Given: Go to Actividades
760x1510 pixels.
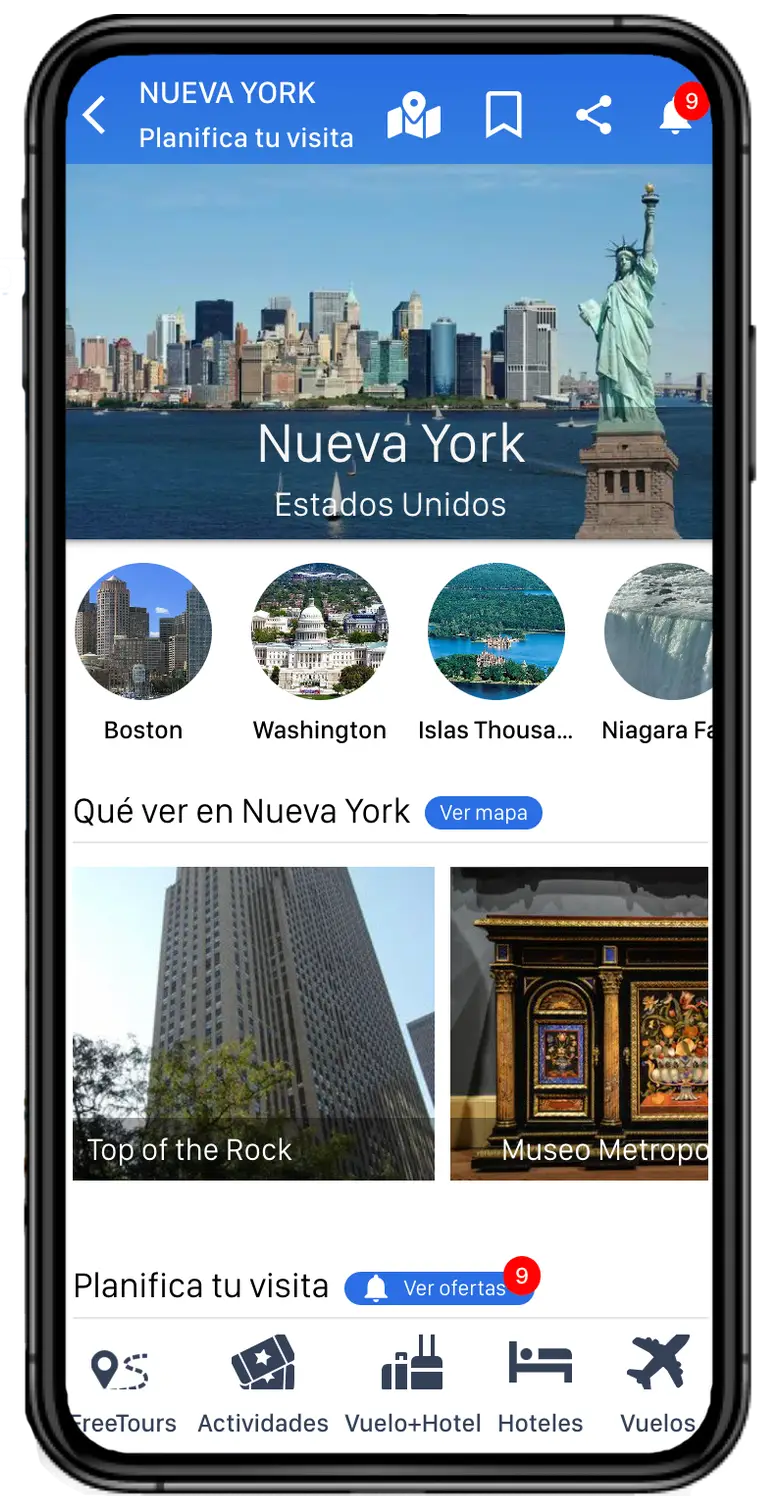Looking at the screenshot, I should 263,1386.
